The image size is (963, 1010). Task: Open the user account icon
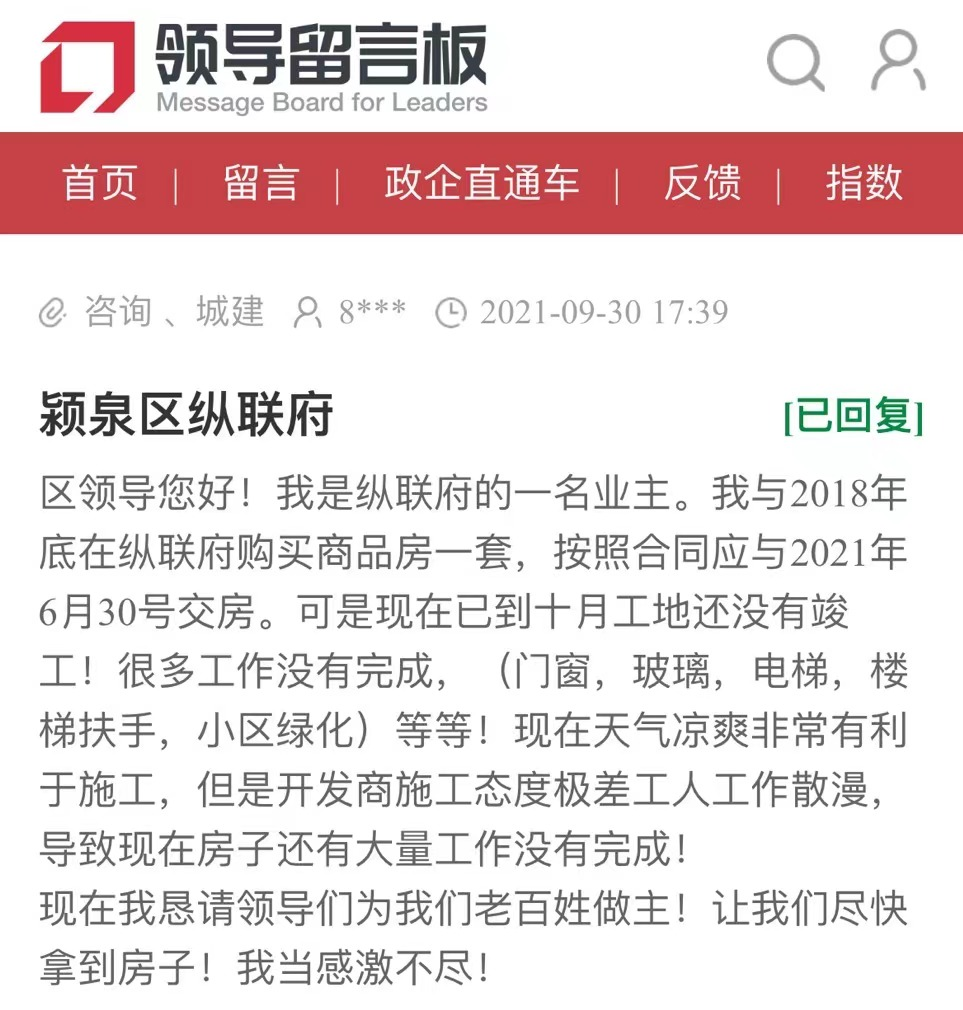point(897,62)
